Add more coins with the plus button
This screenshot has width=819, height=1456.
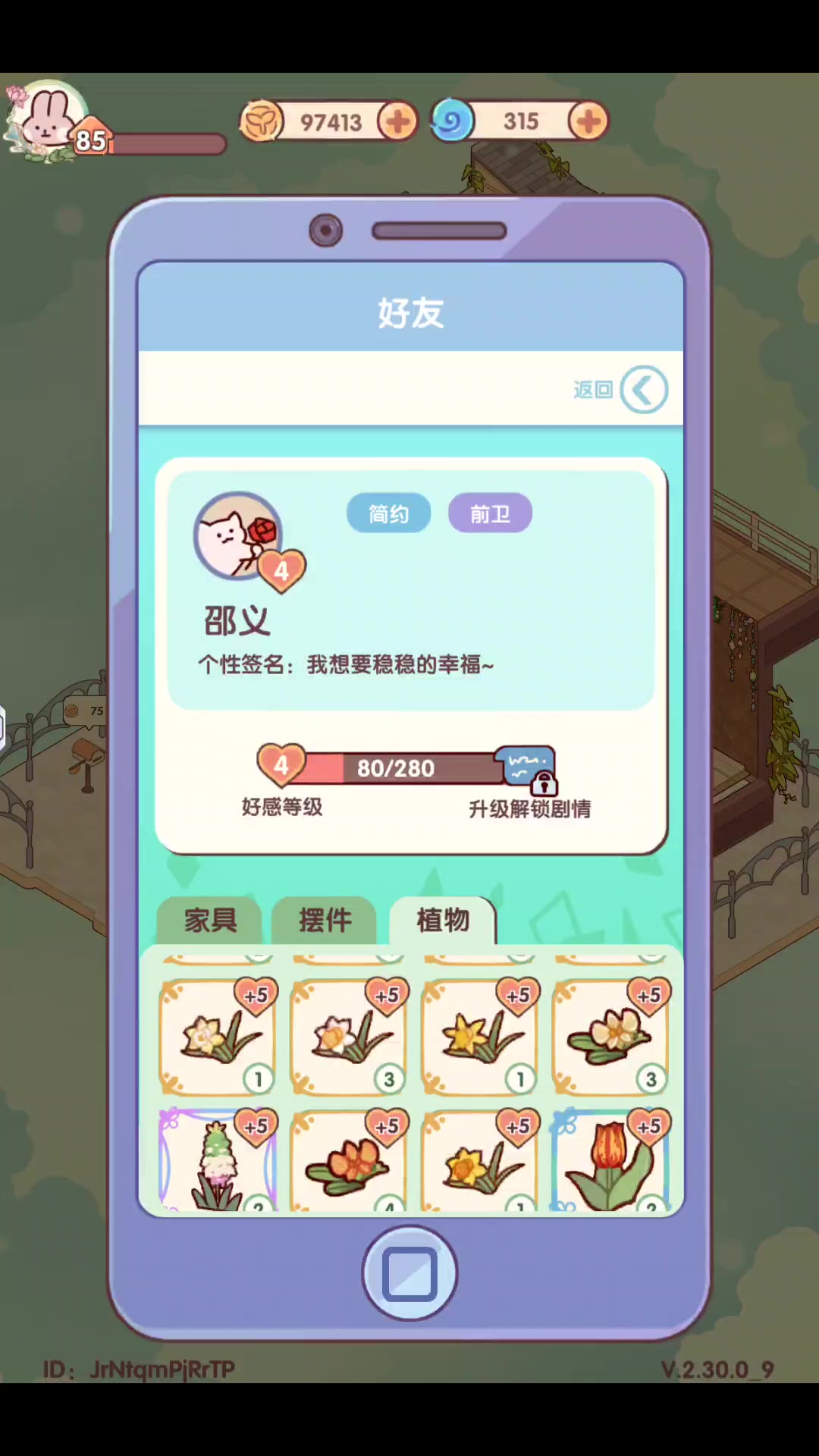click(398, 121)
